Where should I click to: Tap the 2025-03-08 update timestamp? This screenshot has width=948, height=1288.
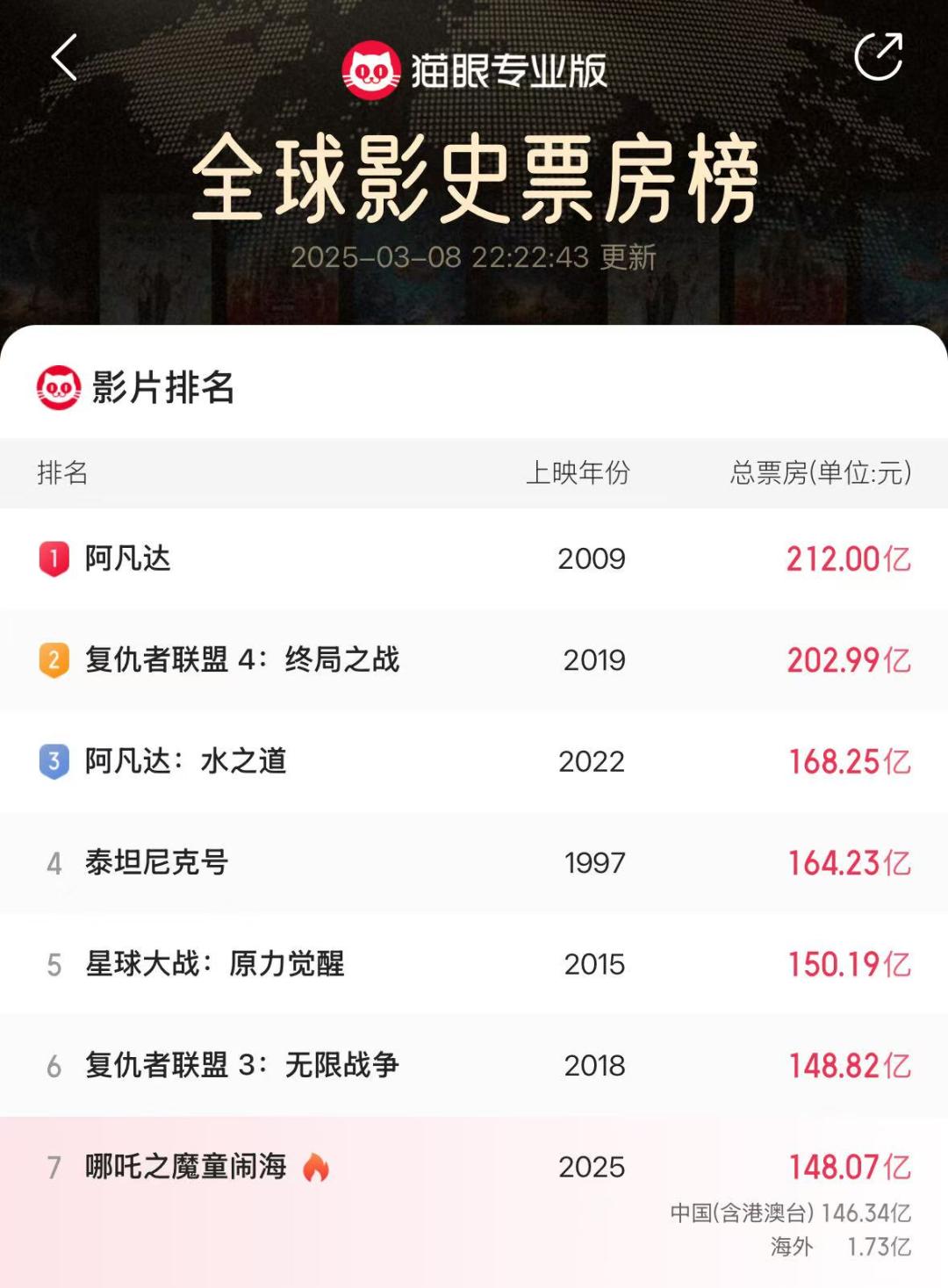pyautogui.click(x=474, y=258)
